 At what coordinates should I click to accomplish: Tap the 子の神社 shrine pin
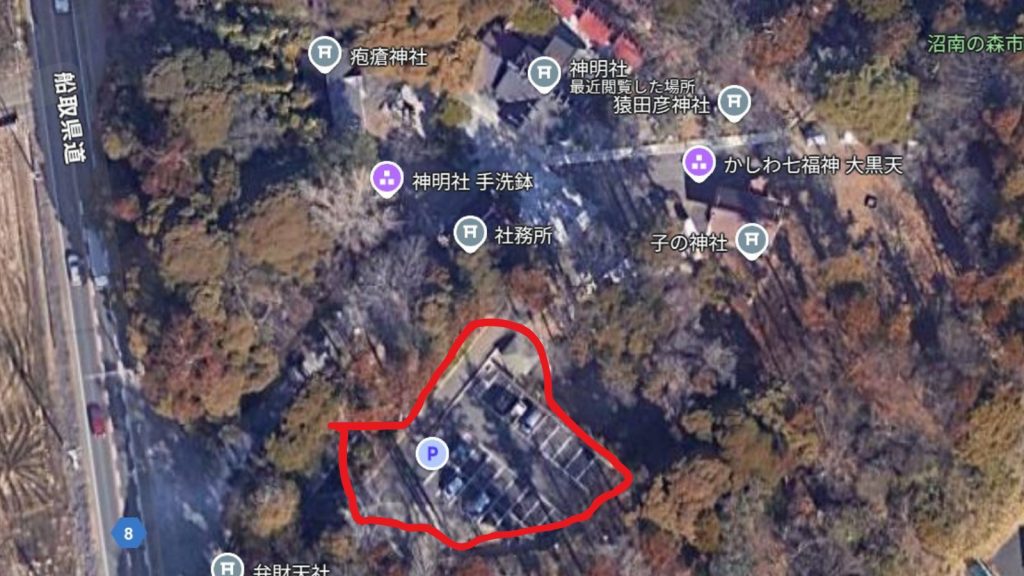[752, 238]
